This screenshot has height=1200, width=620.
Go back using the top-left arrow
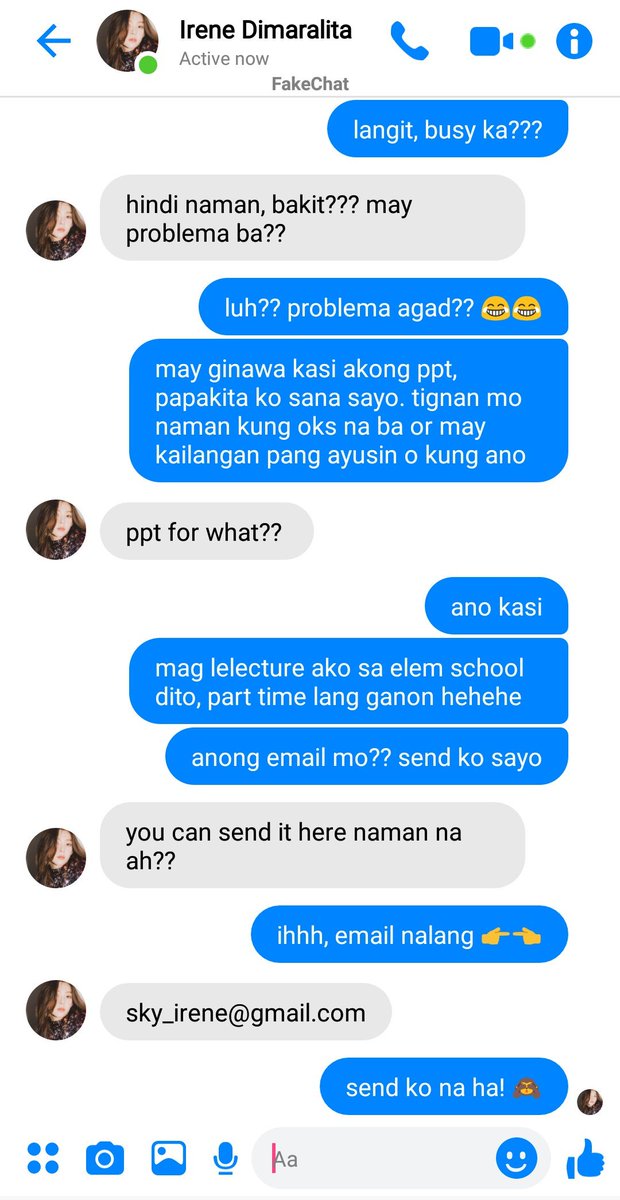[53, 41]
